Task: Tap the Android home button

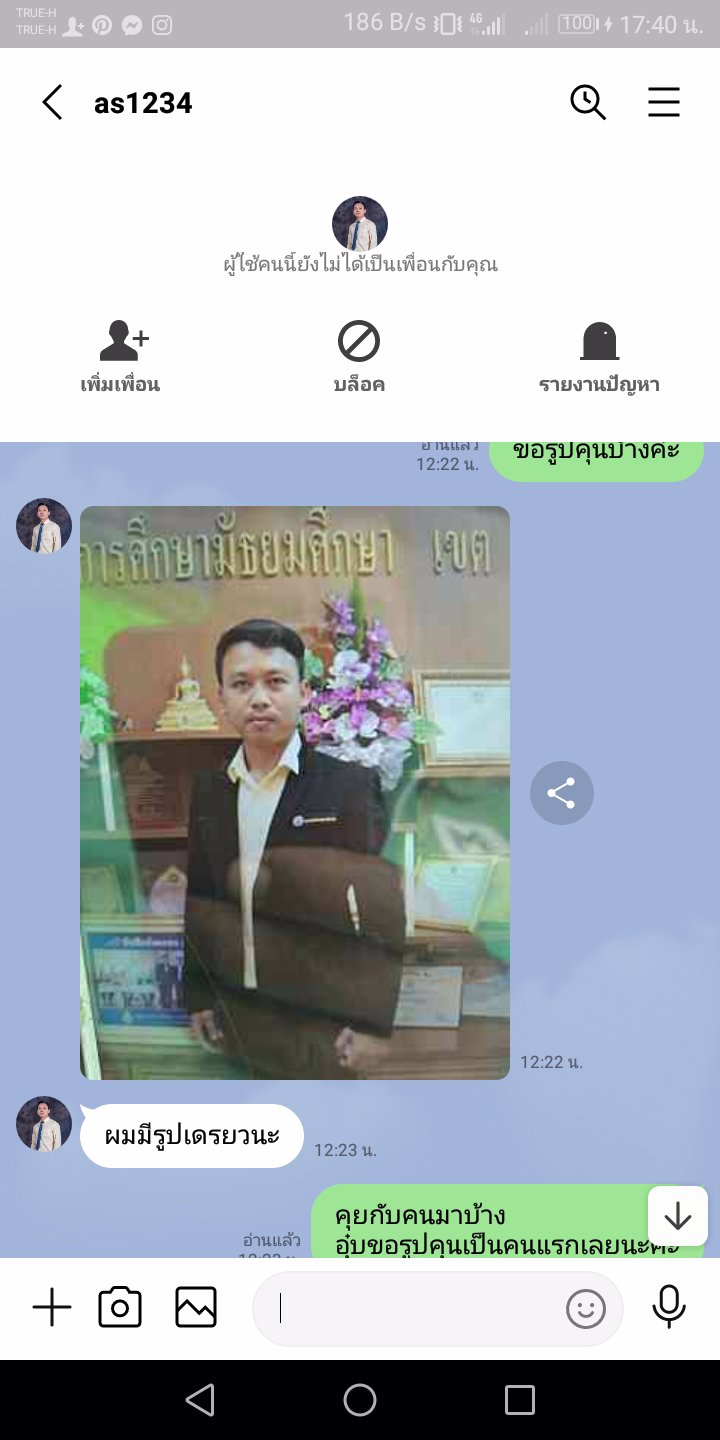Action: [x=360, y=1400]
